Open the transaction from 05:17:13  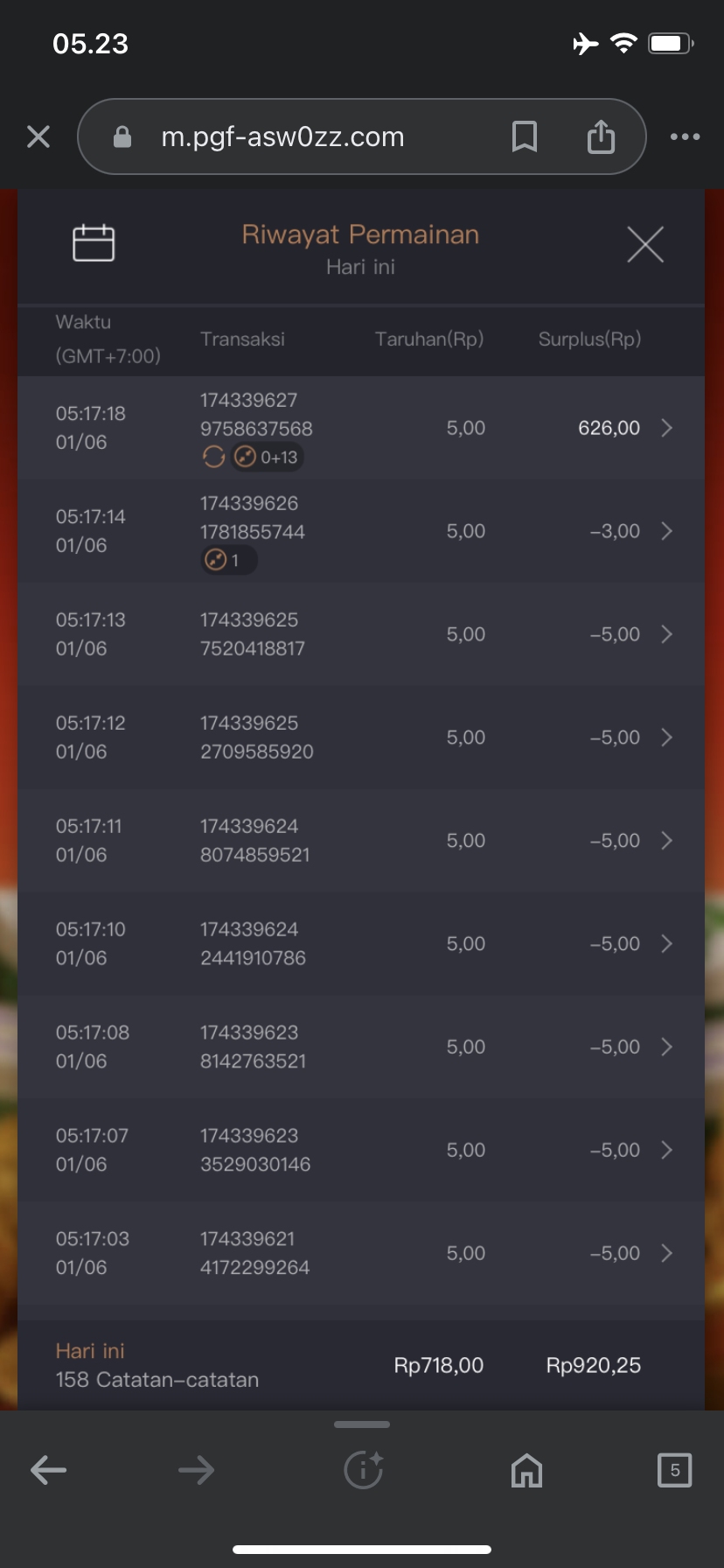click(x=361, y=634)
